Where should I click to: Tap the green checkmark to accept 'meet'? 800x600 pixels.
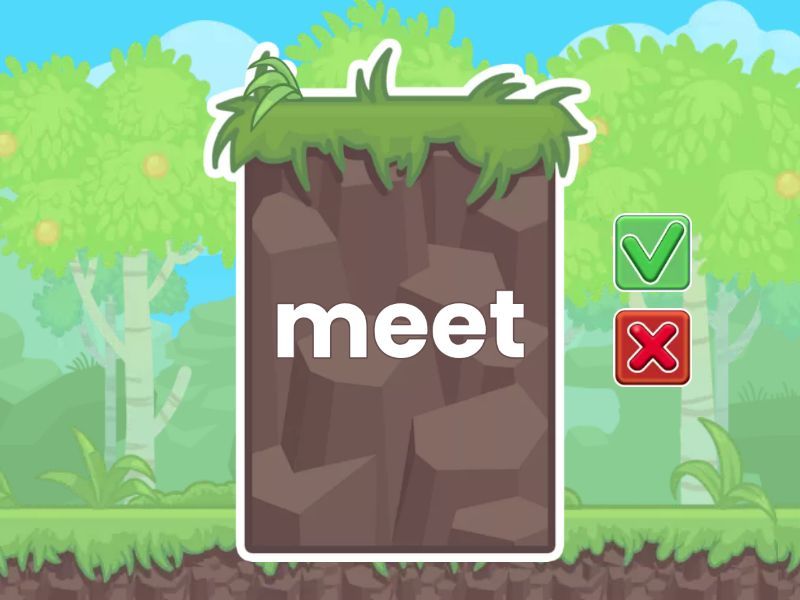coord(652,253)
